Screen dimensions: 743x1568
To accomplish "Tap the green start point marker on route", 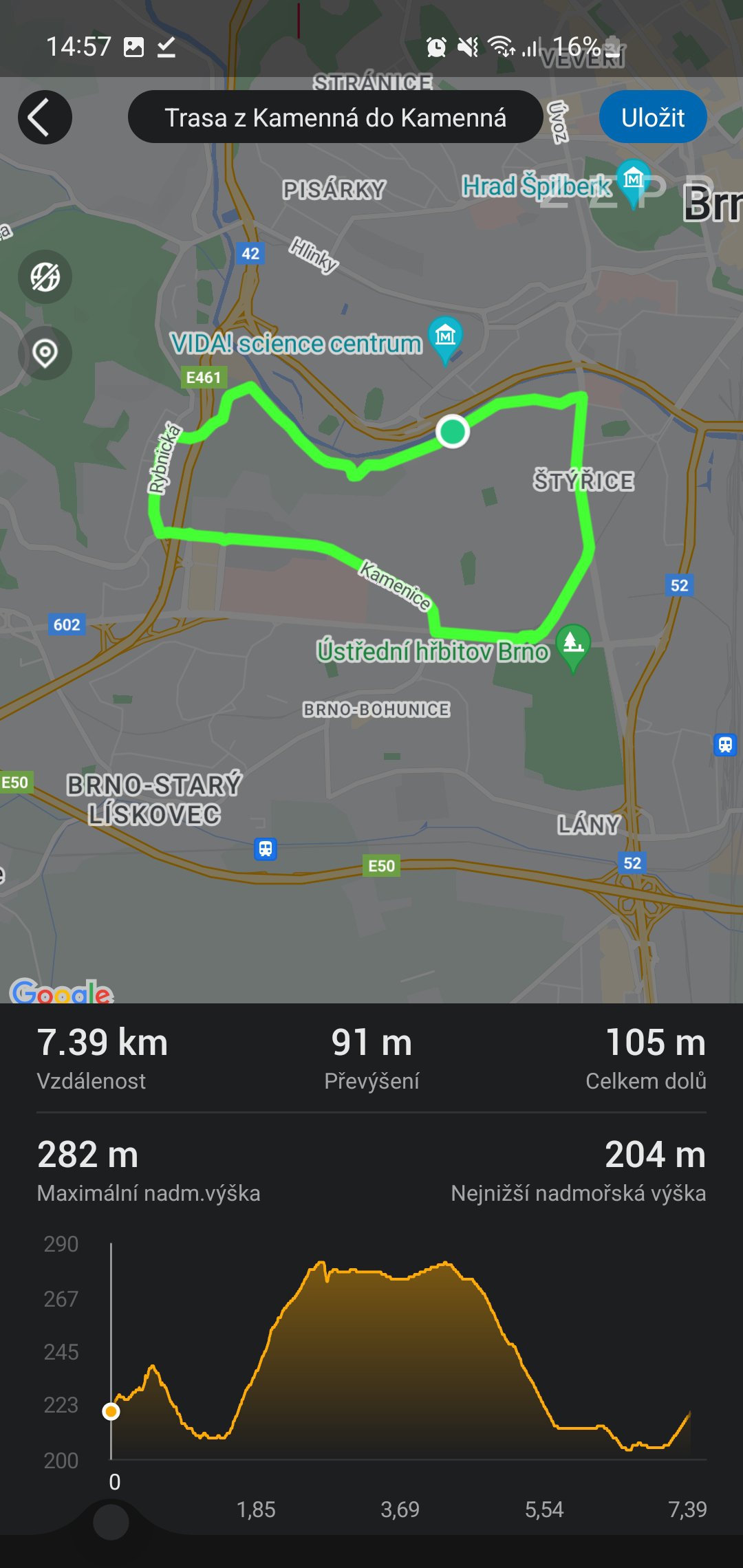I will click(453, 431).
